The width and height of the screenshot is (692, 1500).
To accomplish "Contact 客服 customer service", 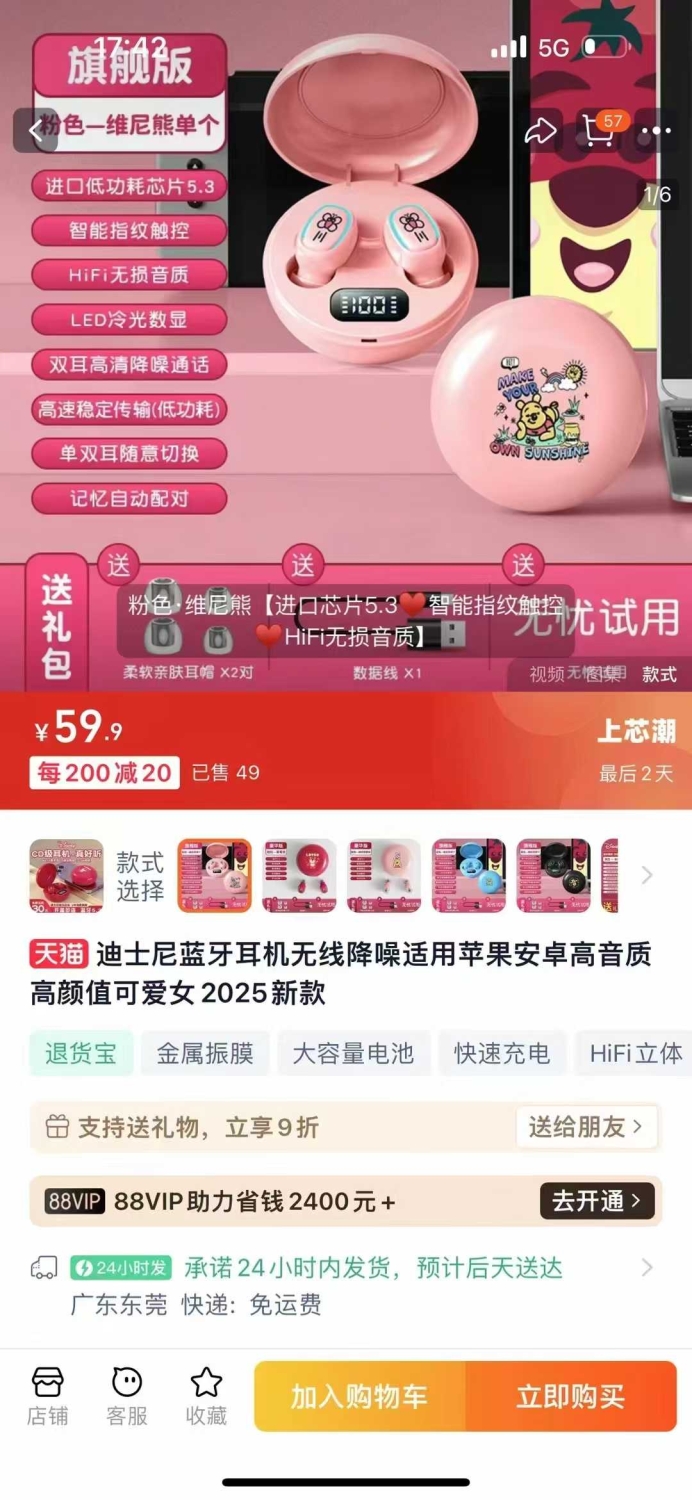I will (127, 1397).
